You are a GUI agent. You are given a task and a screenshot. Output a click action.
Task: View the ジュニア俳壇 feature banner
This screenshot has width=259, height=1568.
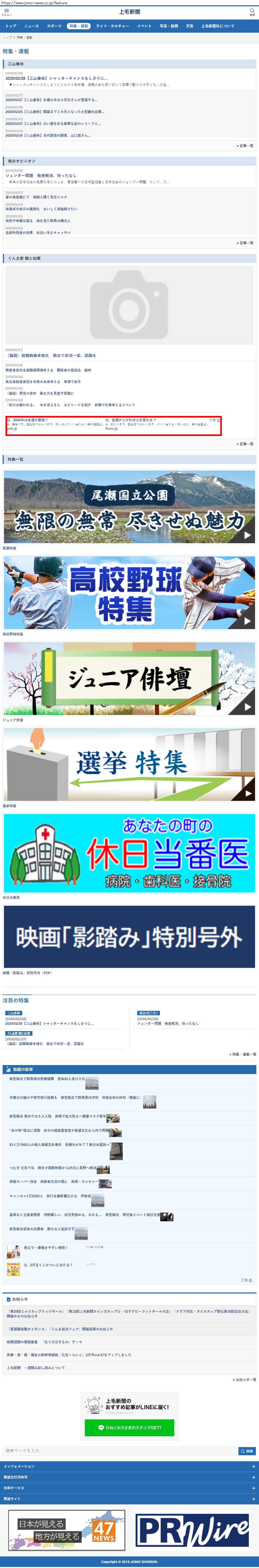pyautogui.click(x=129, y=678)
